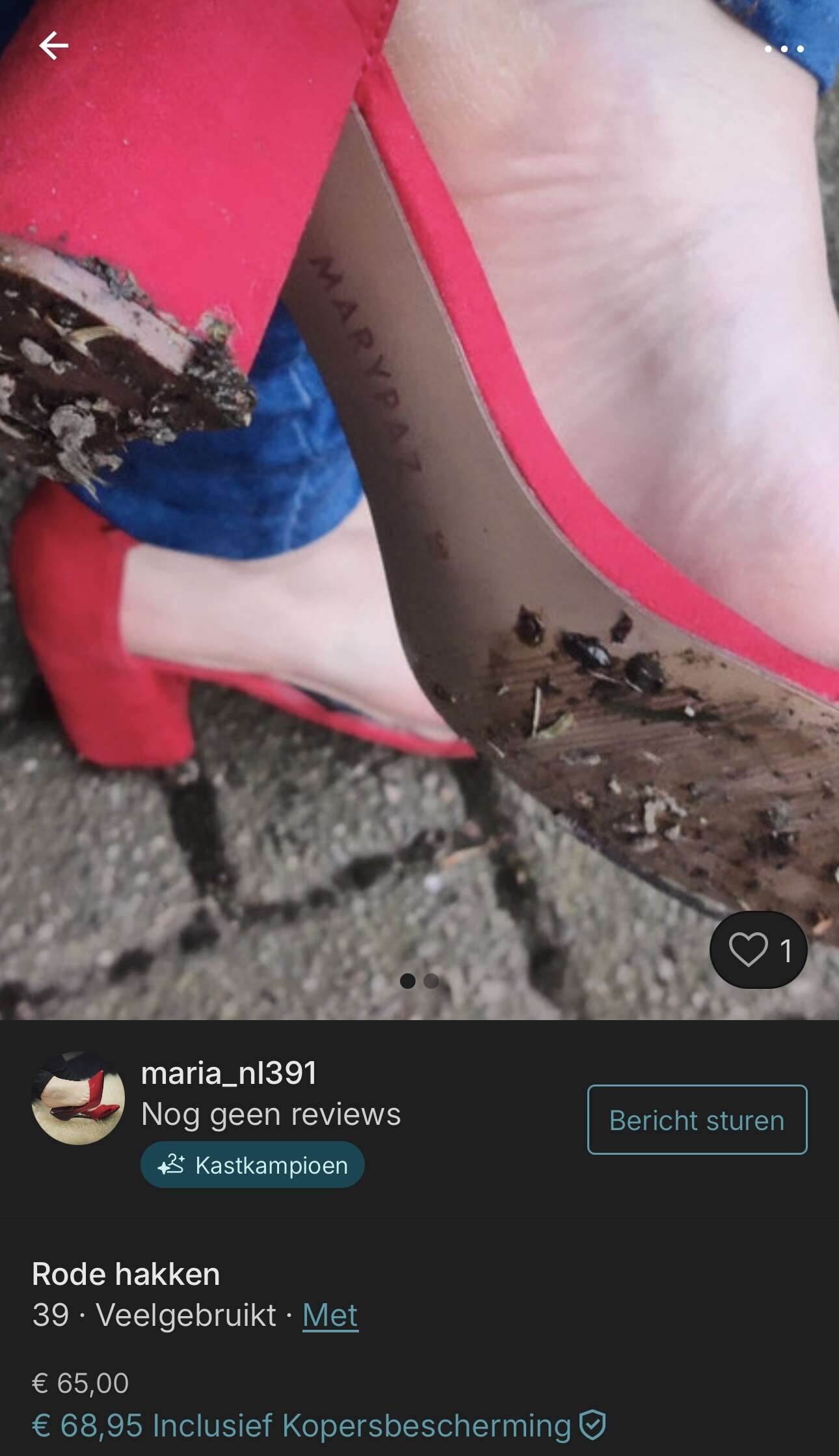Open seller maria_nl391's profile
839x1456 pixels.
[x=228, y=1073]
